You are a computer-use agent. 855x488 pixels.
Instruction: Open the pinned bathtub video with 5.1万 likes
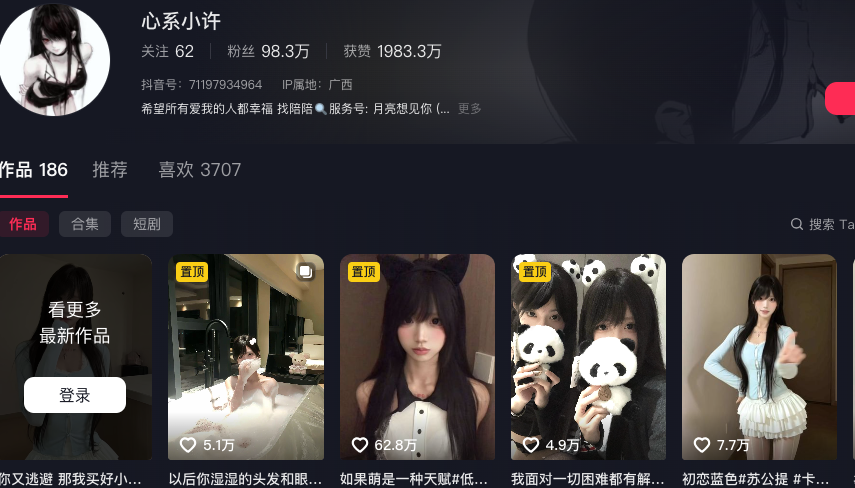[246, 355]
